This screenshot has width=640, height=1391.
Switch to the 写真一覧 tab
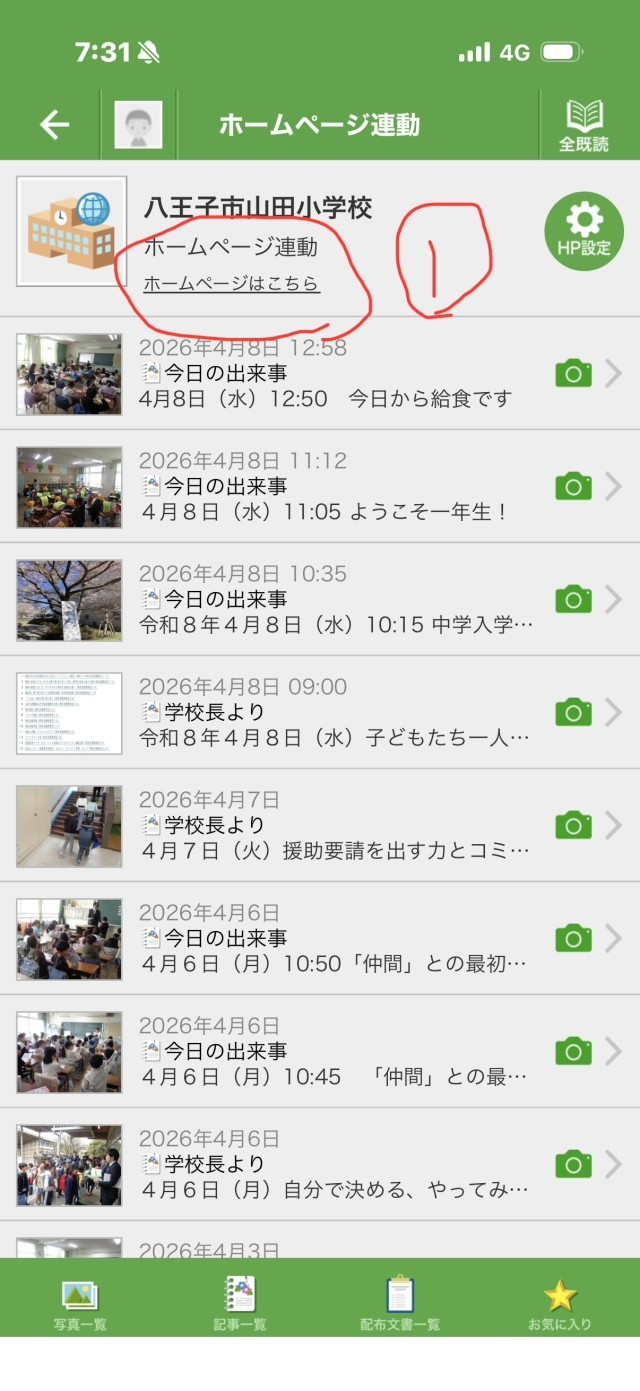[80, 1305]
